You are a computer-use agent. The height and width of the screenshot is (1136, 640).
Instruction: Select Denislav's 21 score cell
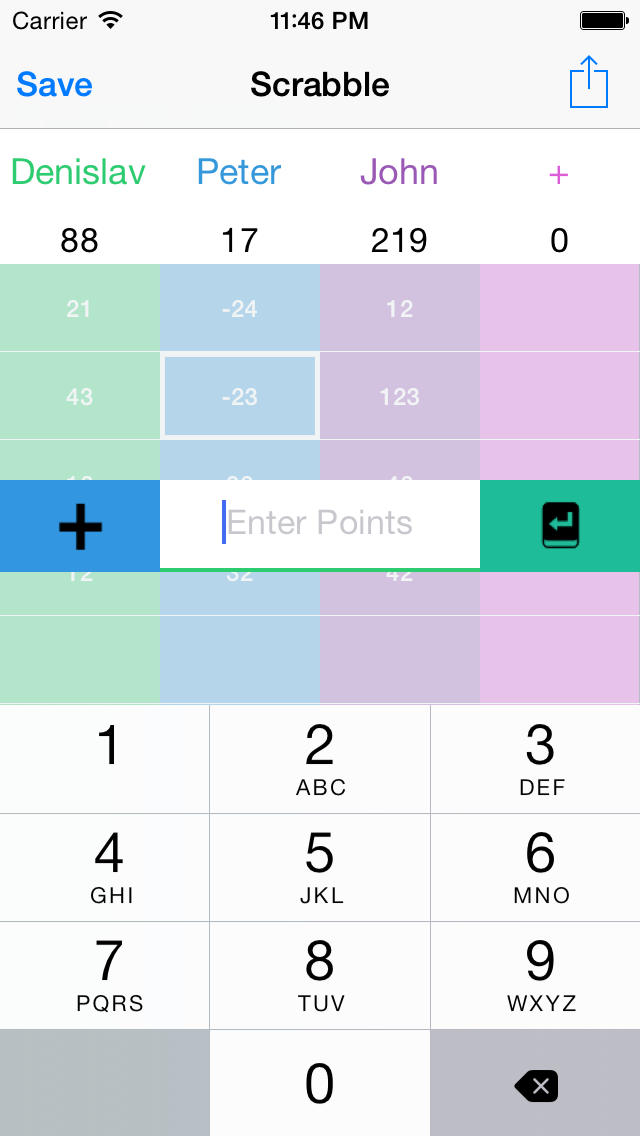tap(80, 308)
